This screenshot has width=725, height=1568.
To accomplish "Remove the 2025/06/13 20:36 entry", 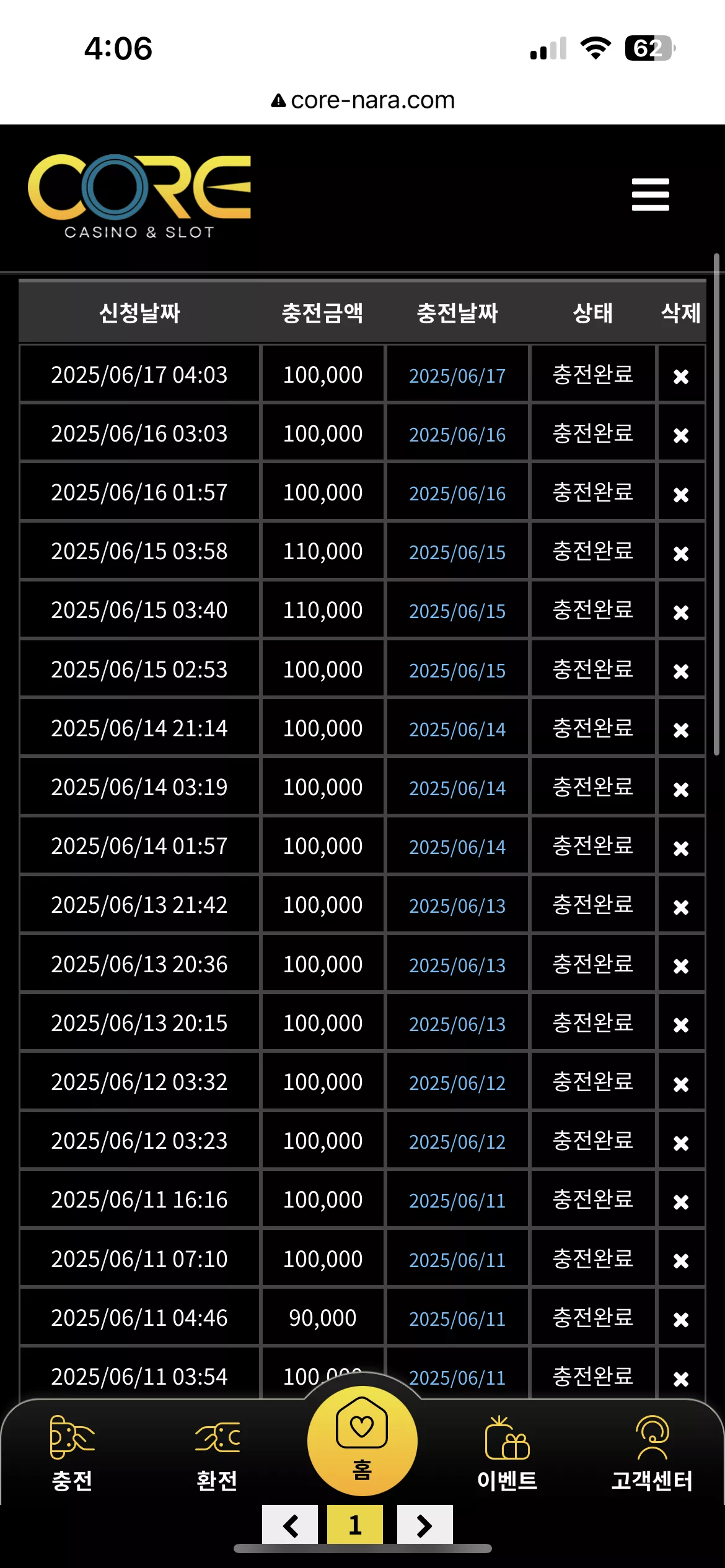I will click(681, 966).
